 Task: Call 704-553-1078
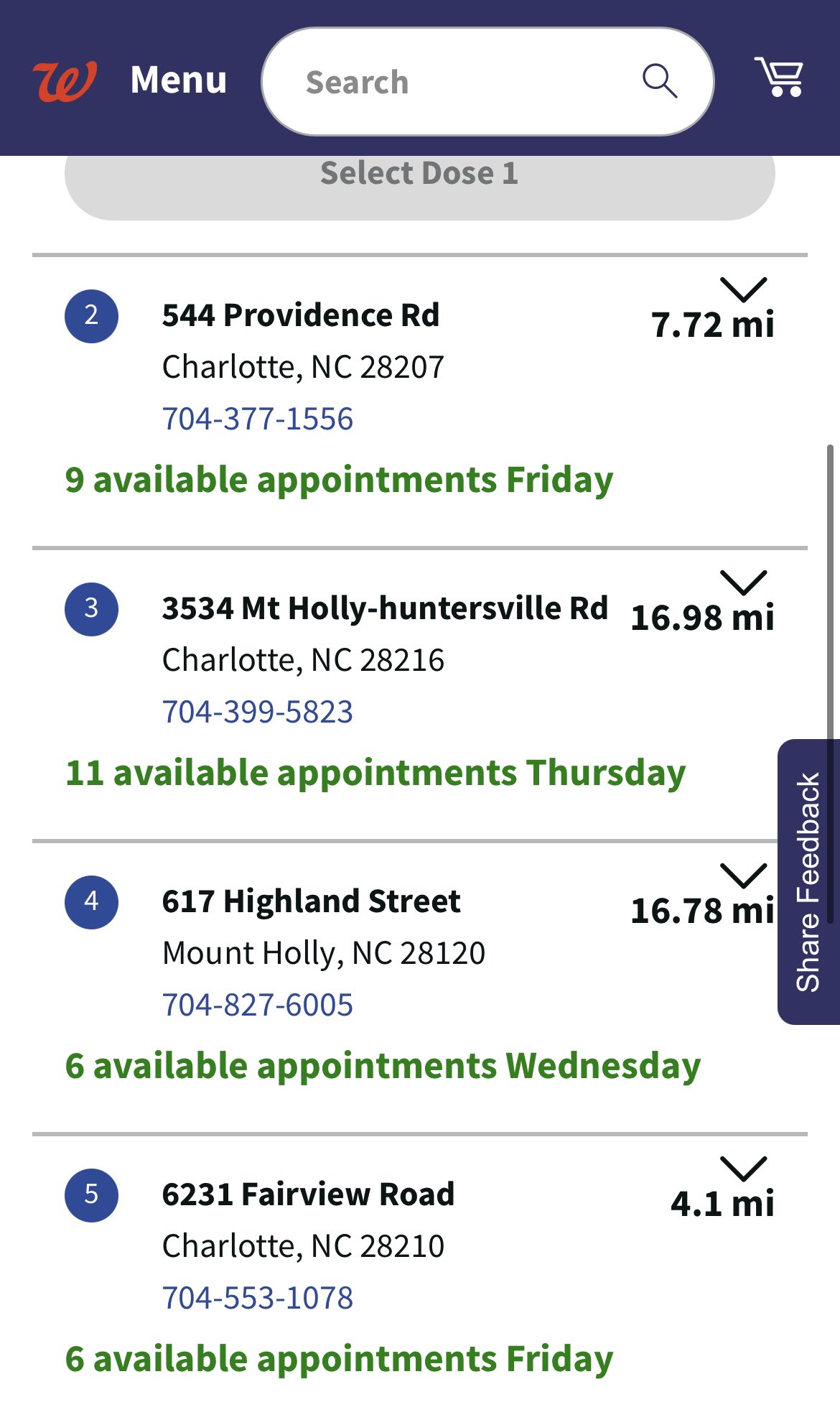(258, 1298)
